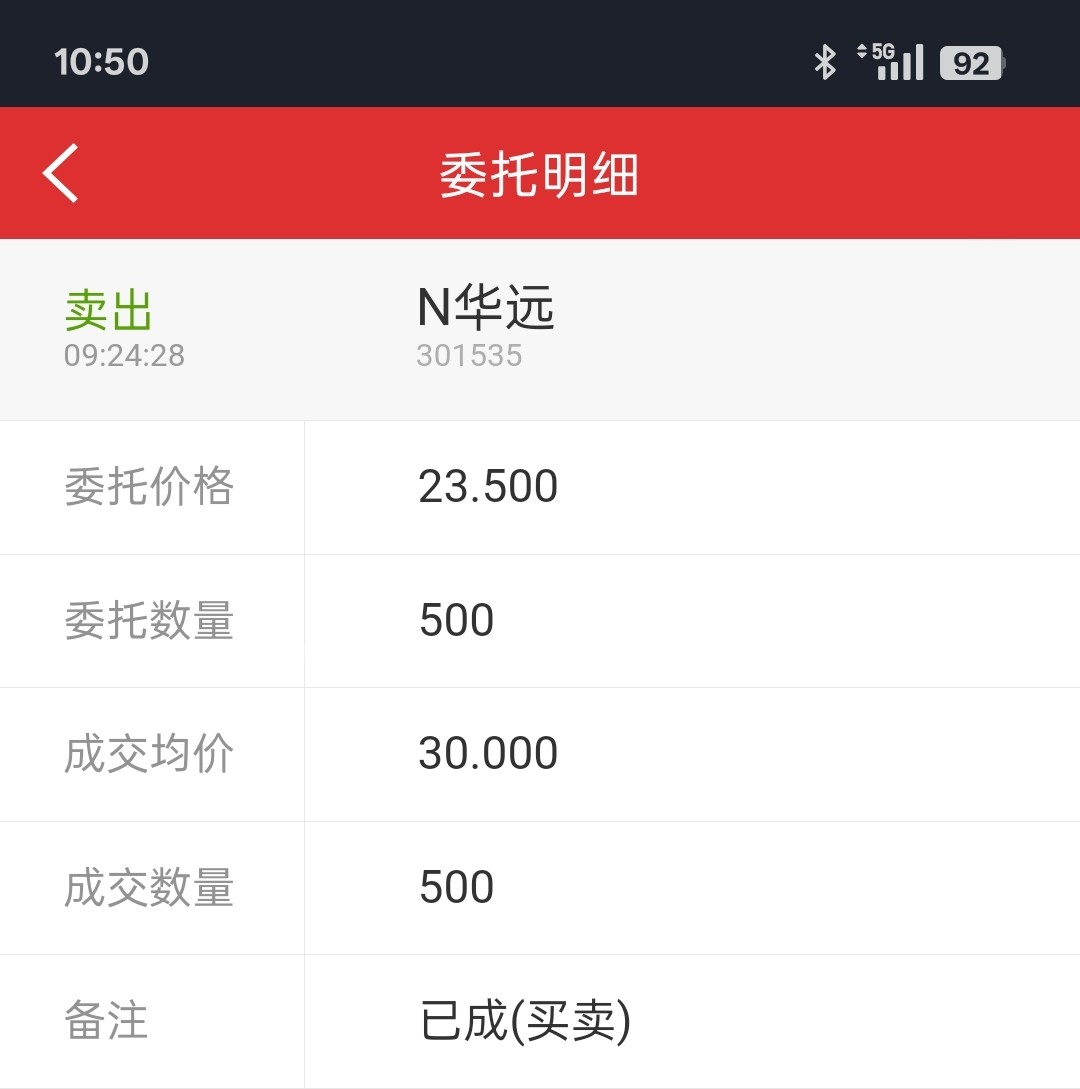The width and height of the screenshot is (1080, 1089).
Task: Go back from the 委托明细 page
Action: 60,173
